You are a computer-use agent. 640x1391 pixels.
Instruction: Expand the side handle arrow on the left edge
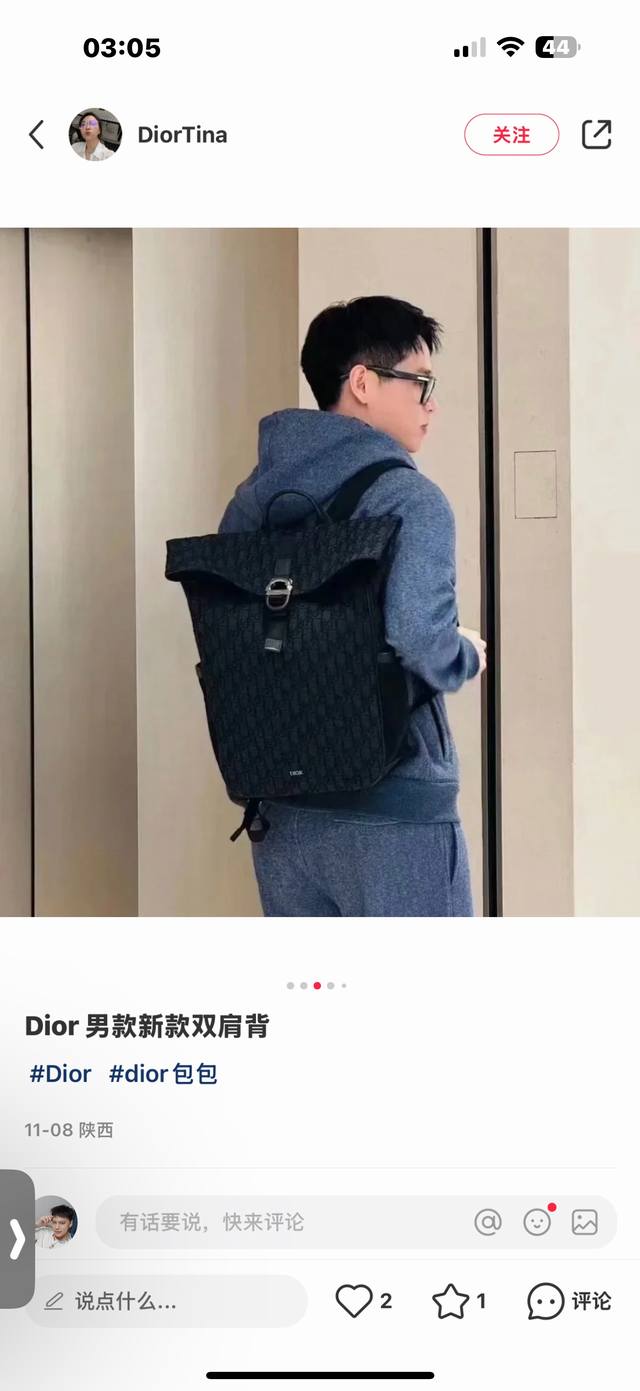[x=16, y=1239]
